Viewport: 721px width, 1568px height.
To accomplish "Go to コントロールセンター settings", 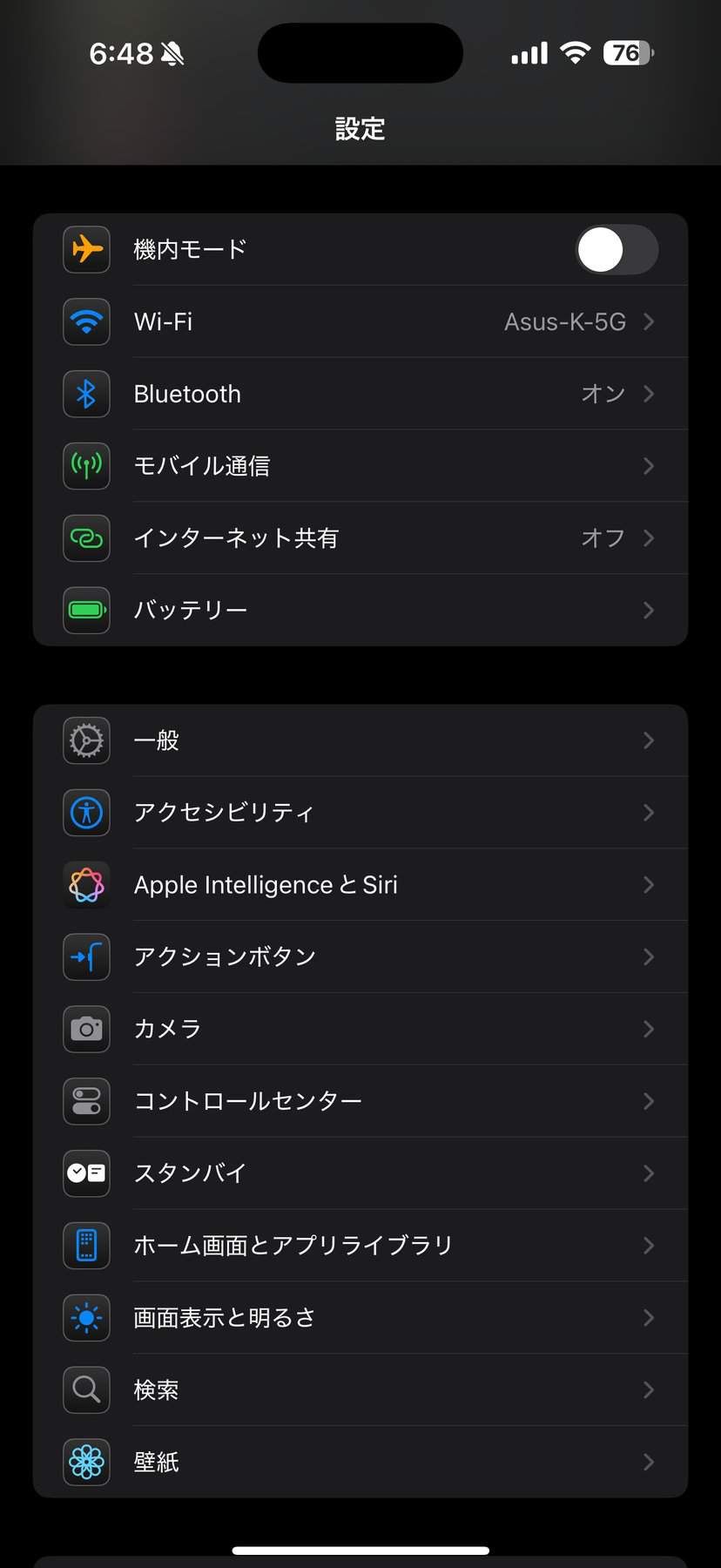I will [360, 1101].
